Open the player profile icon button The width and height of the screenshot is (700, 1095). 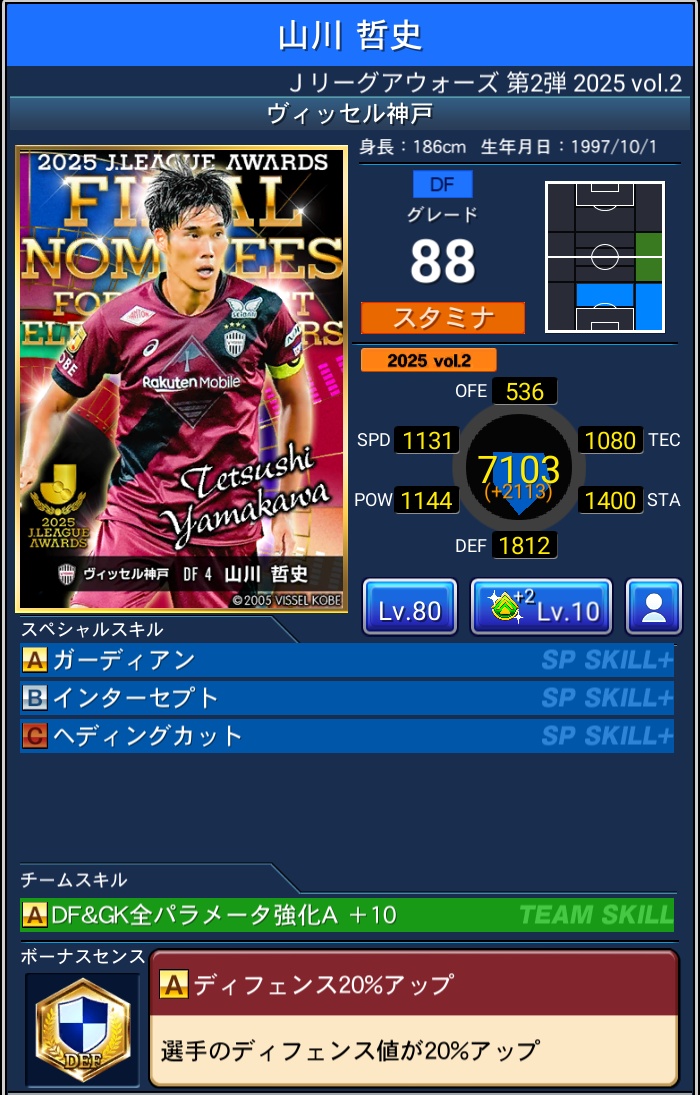(x=654, y=607)
